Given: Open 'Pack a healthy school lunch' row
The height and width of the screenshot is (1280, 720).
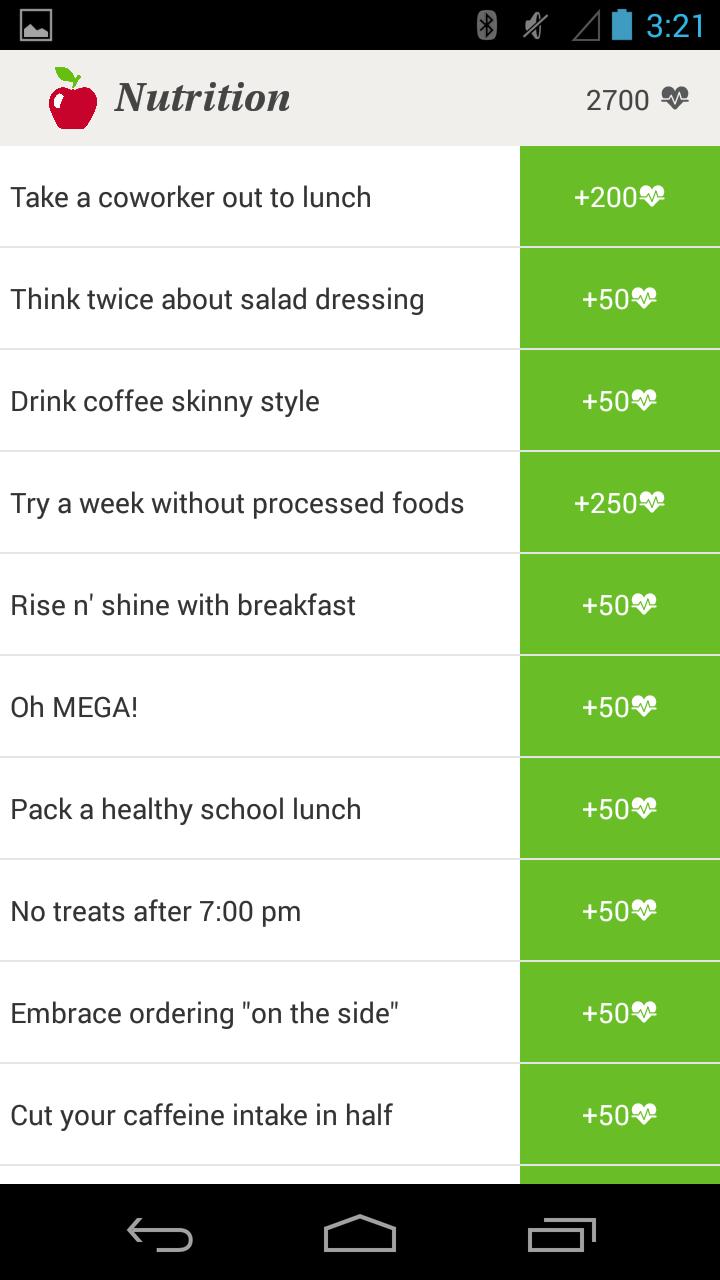Looking at the screenshot, I should click(x=260, y=809).
